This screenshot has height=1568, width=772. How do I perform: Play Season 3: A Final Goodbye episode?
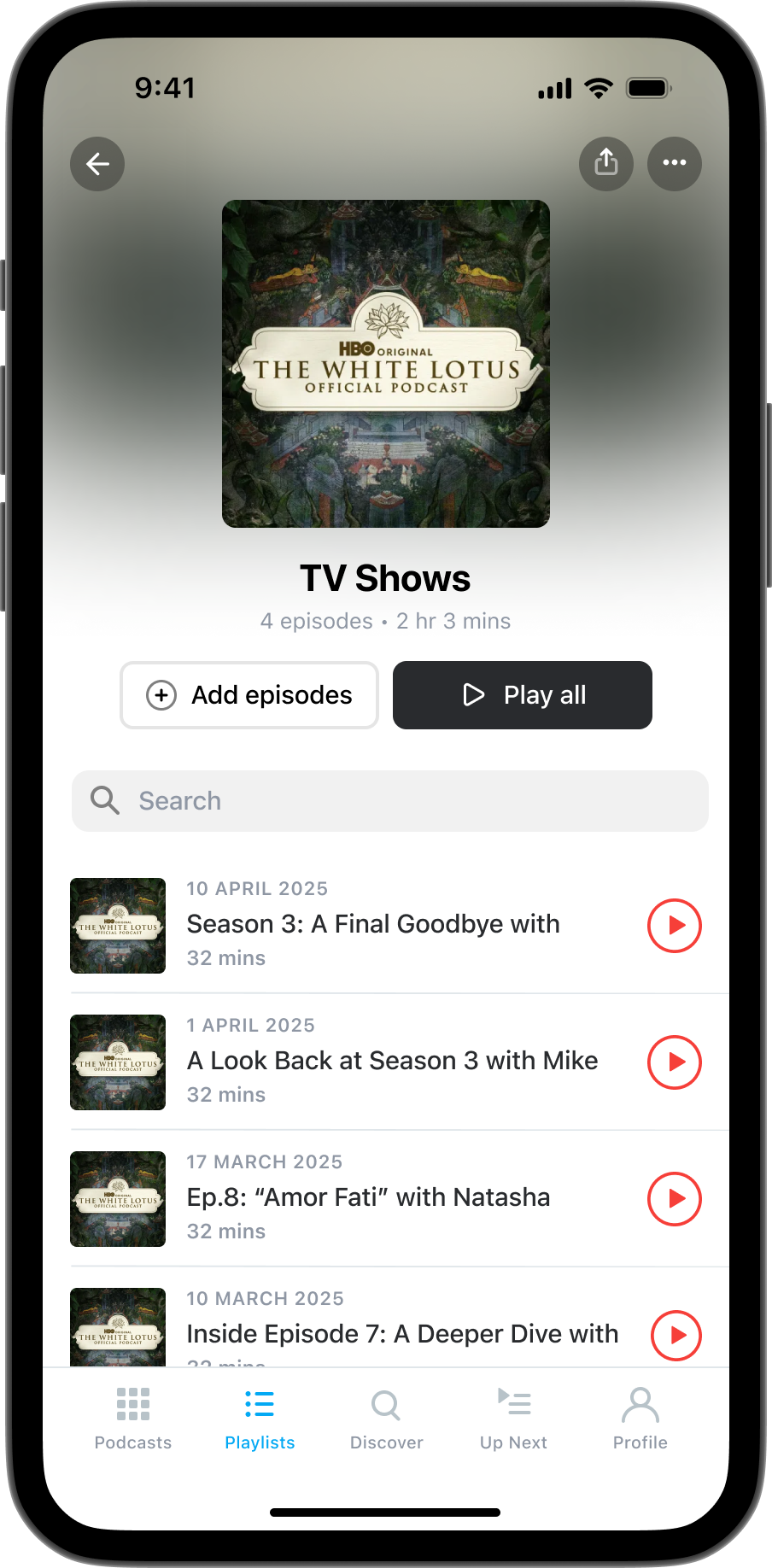tap(674, 925)
